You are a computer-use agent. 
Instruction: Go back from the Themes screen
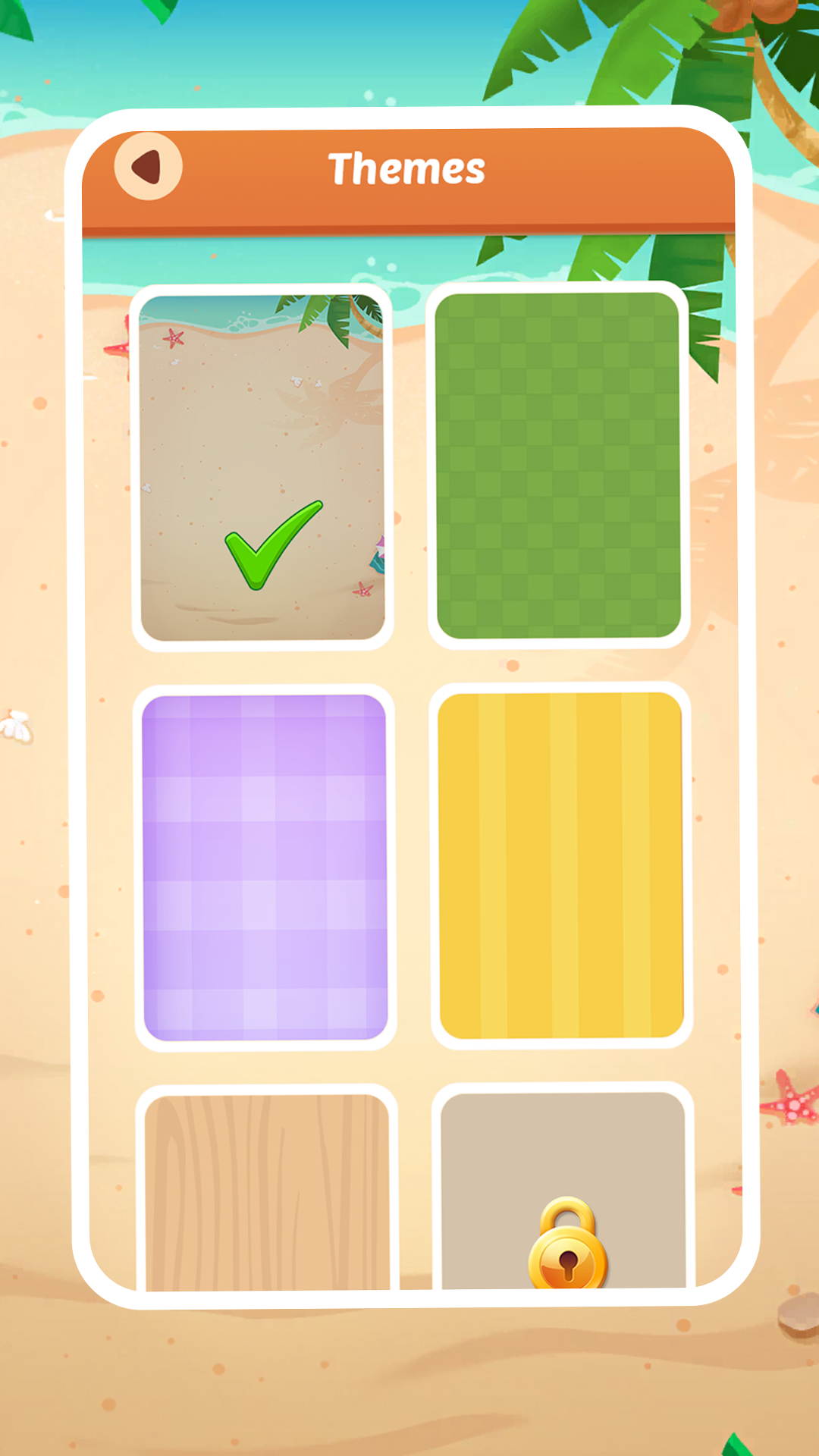coord(148,166)
